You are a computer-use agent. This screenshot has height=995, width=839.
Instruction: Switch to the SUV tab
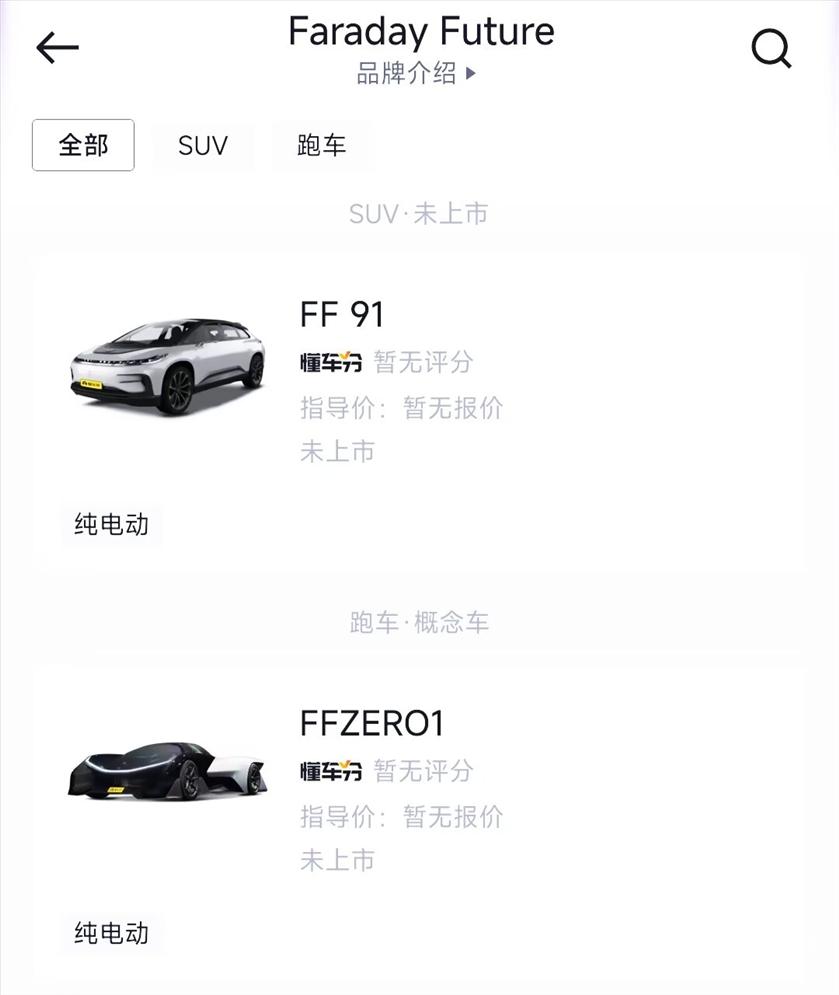click(203, 146)
